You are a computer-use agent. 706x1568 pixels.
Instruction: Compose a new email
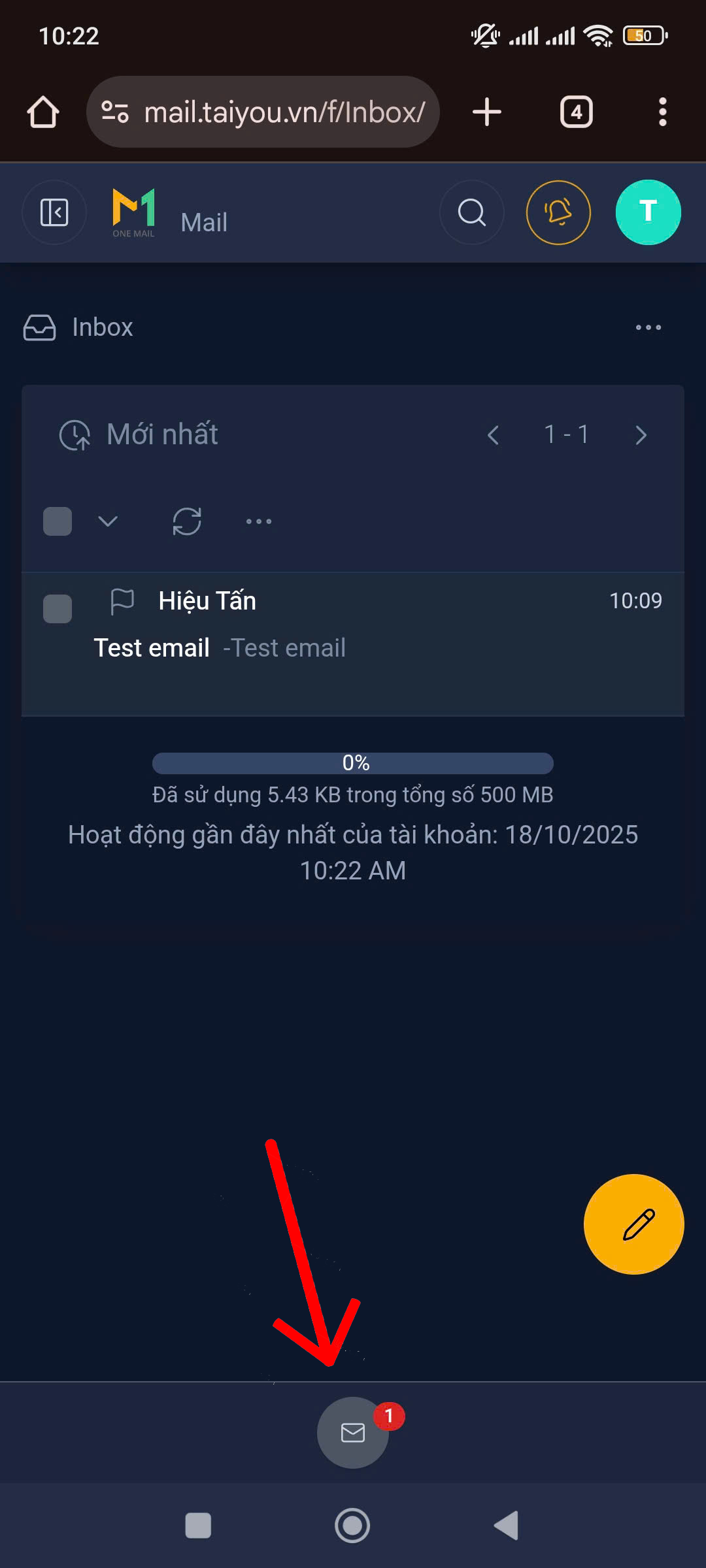click(633, 1224)
